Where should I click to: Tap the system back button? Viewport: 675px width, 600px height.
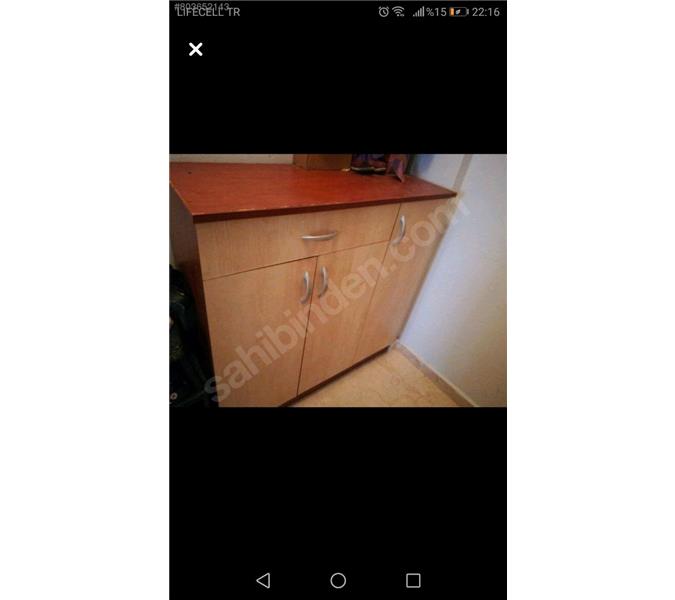point(263,580)
